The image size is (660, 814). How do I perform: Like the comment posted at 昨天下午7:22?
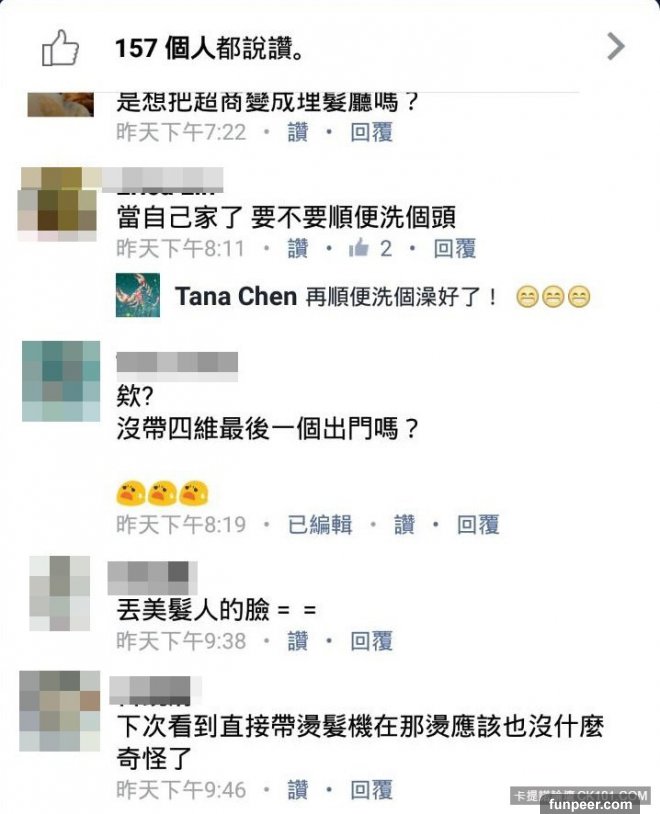tap(298, 132)
